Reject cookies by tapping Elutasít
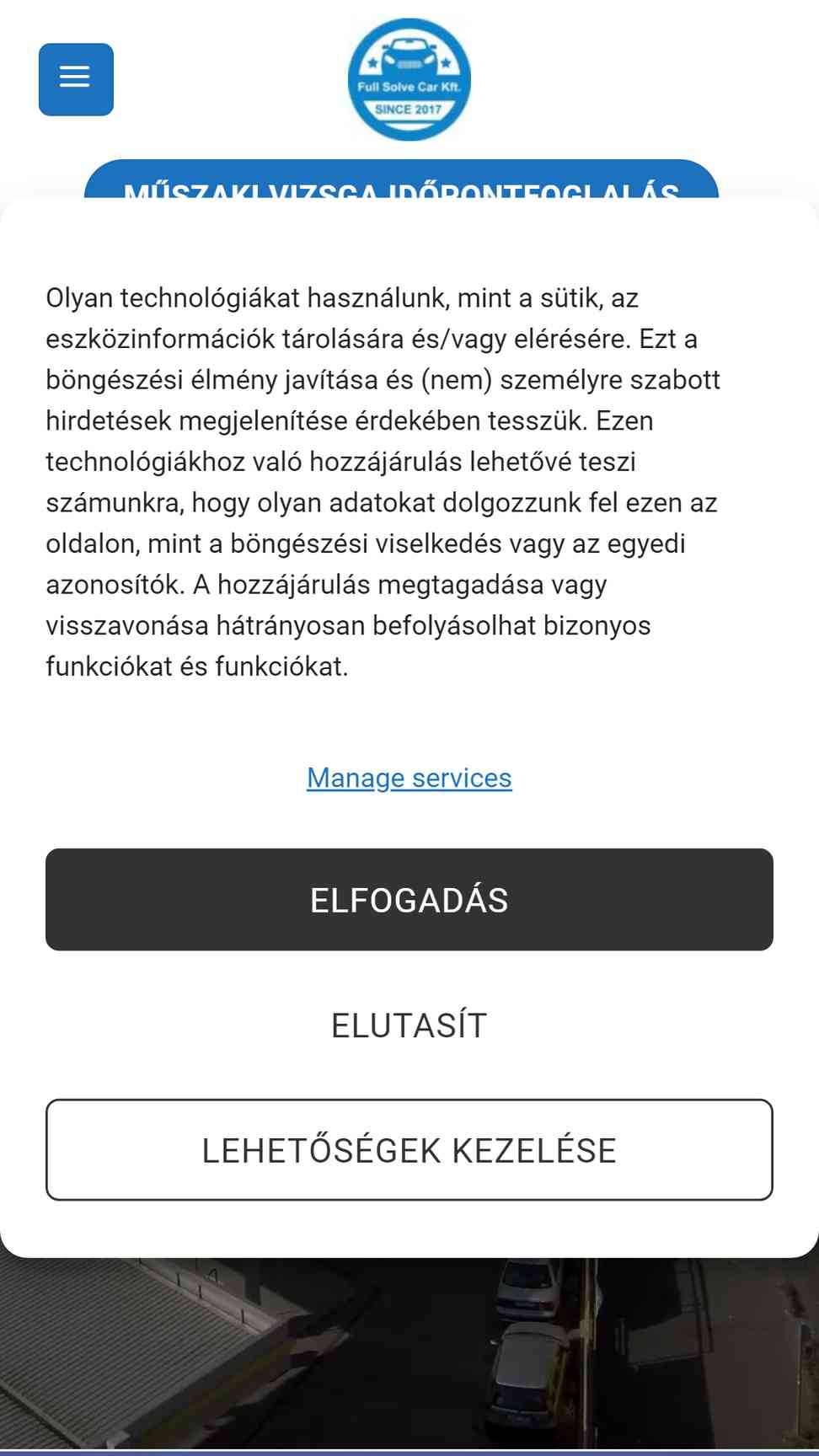819x1456 pixels. coord(409,1025)
